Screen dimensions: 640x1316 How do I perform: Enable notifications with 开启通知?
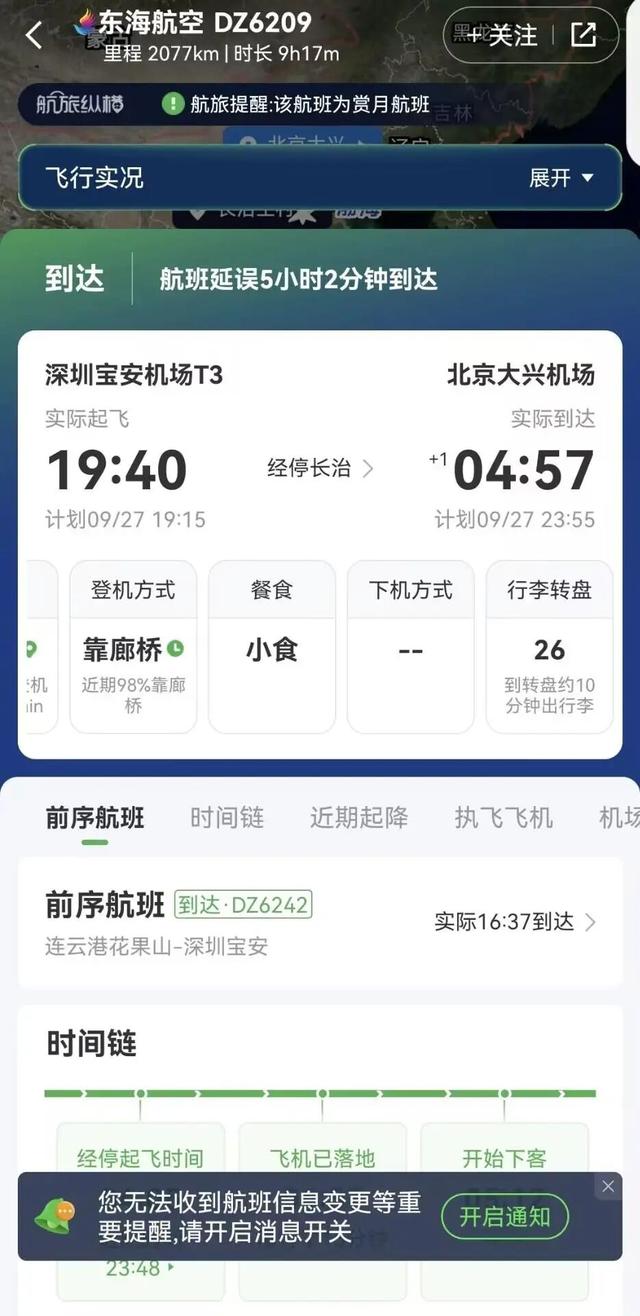pos(504,1217)
